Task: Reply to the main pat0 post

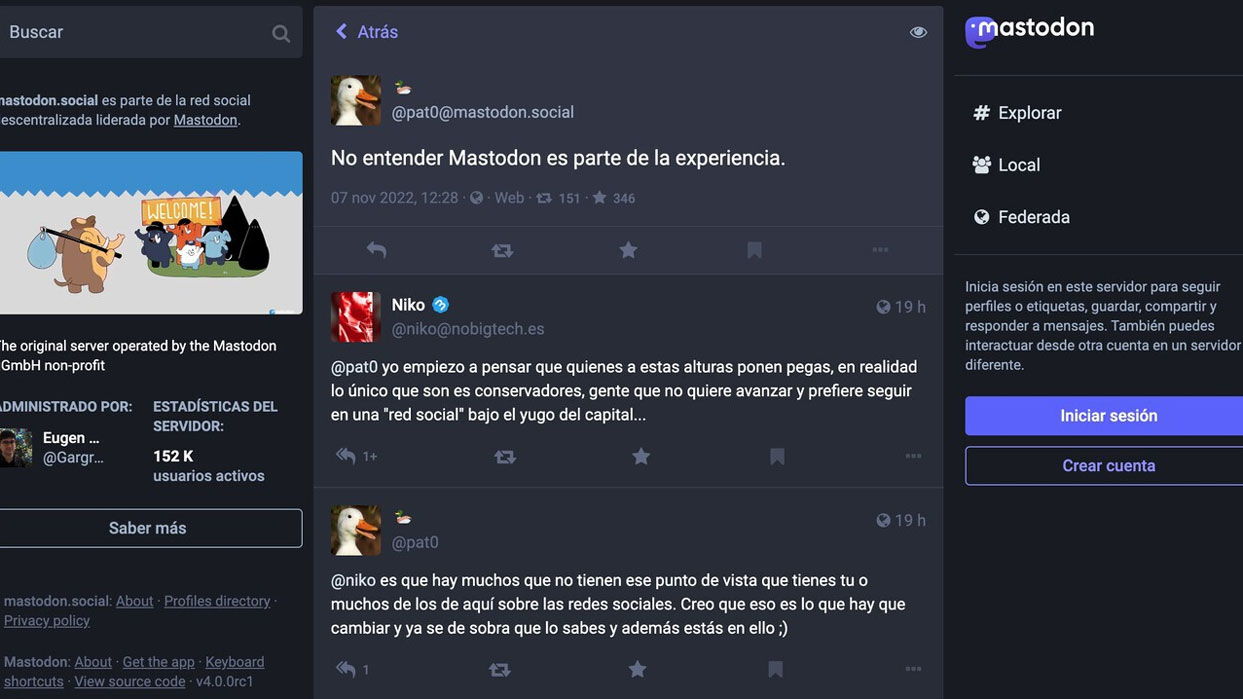Action: [x=376, y=250]
